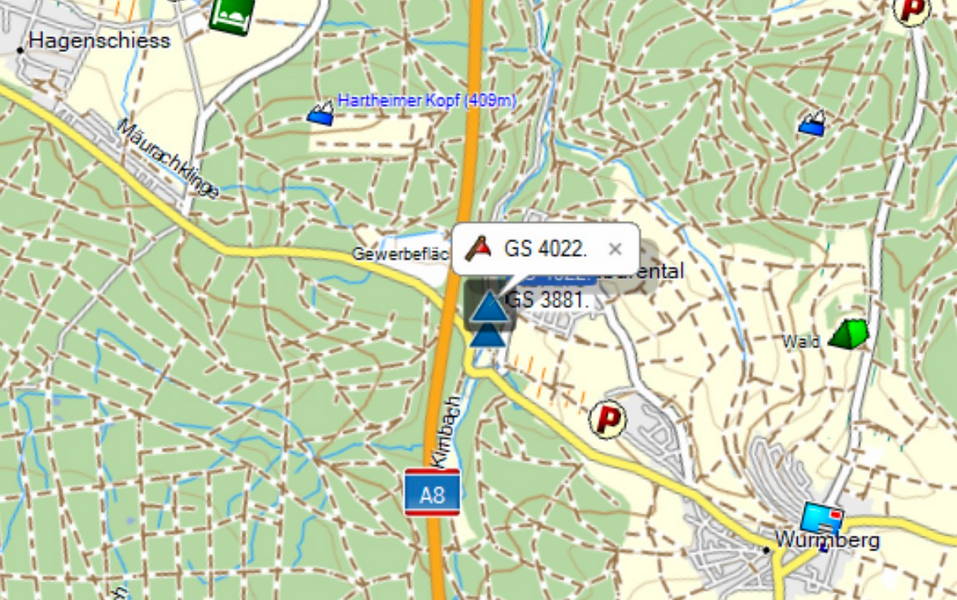Select the parking marker north-west of Wurmberg
The width and height of the screenshot is (957, 600).
pyautogui.click(x=607, y=418)
